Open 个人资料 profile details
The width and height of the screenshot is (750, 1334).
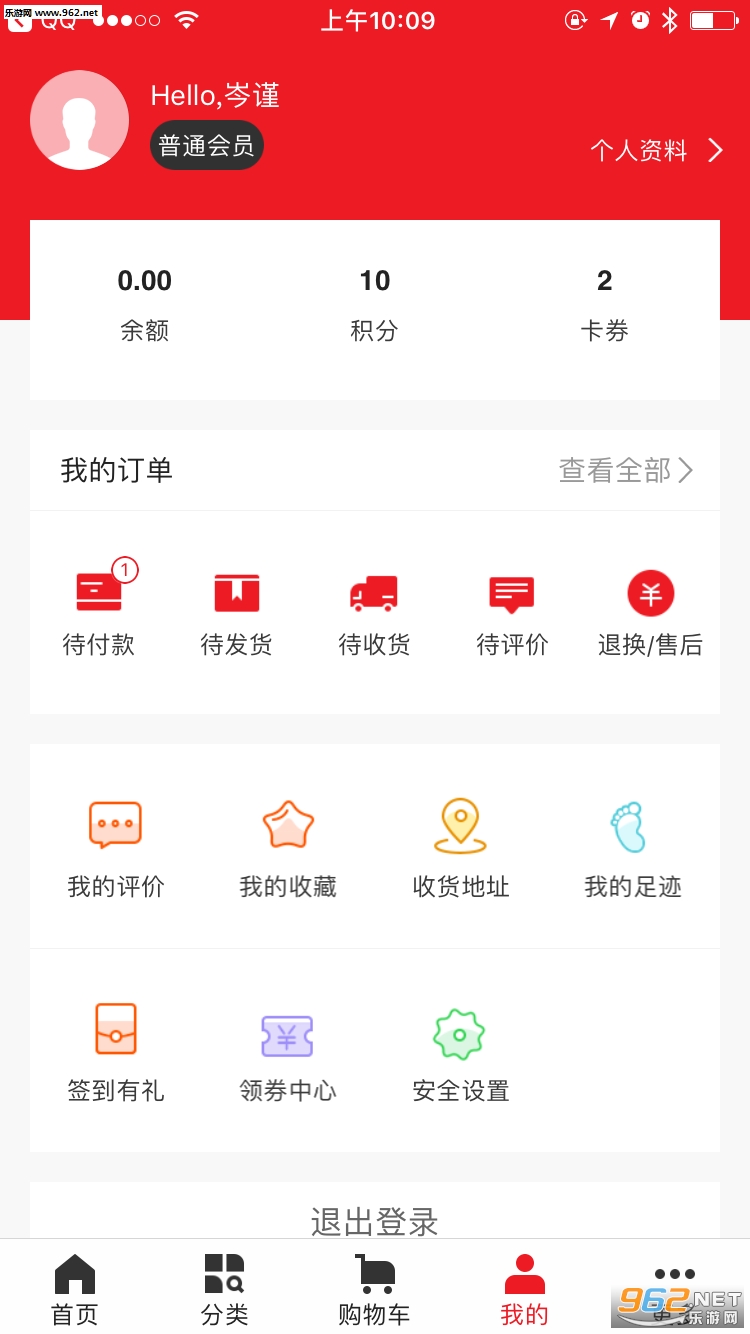[x=656, y=150]
